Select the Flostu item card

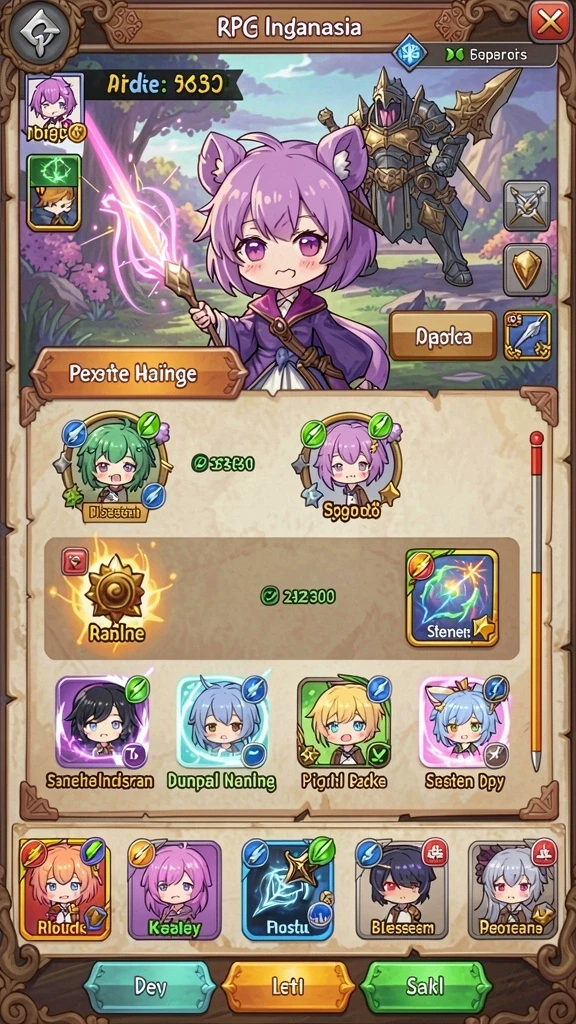pos(288,889)
